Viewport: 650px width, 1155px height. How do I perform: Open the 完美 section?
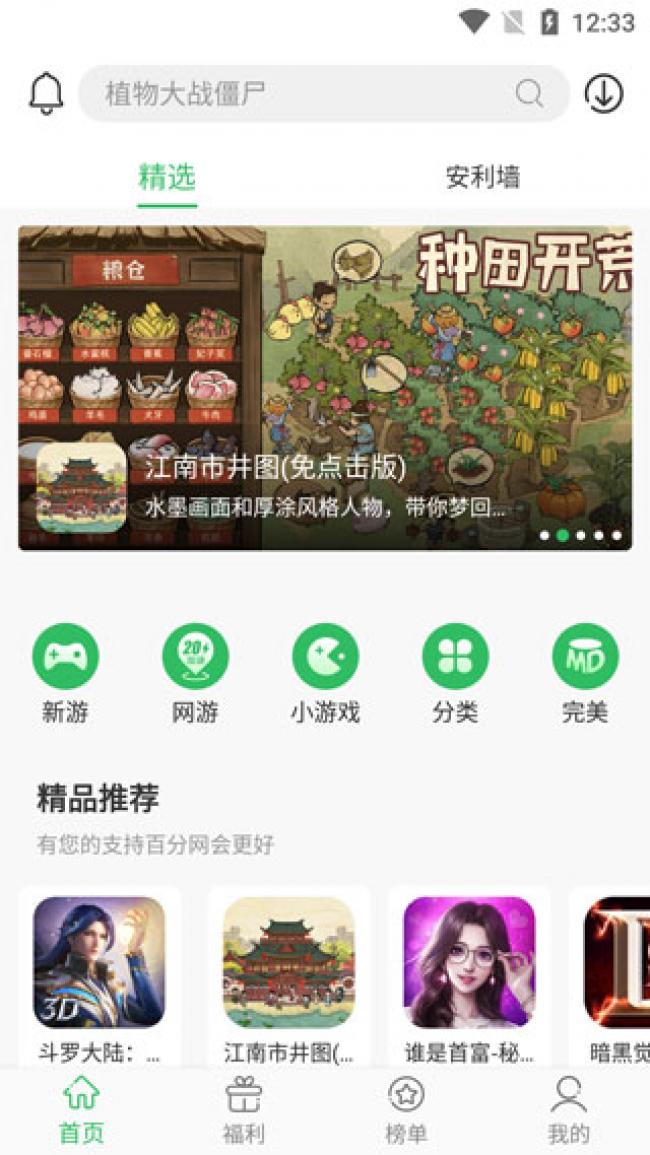[585, 672]
